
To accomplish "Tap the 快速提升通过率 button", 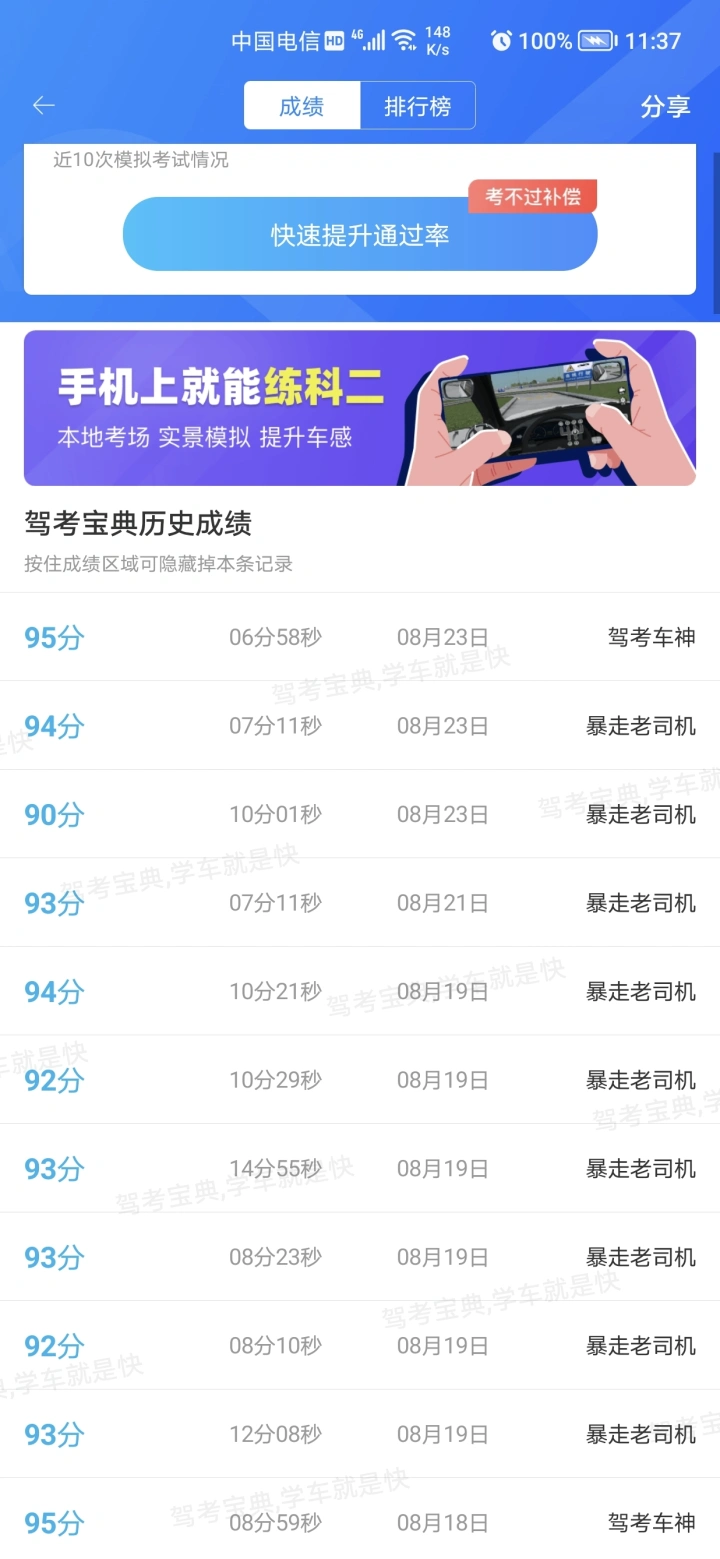I will (360, 234).
